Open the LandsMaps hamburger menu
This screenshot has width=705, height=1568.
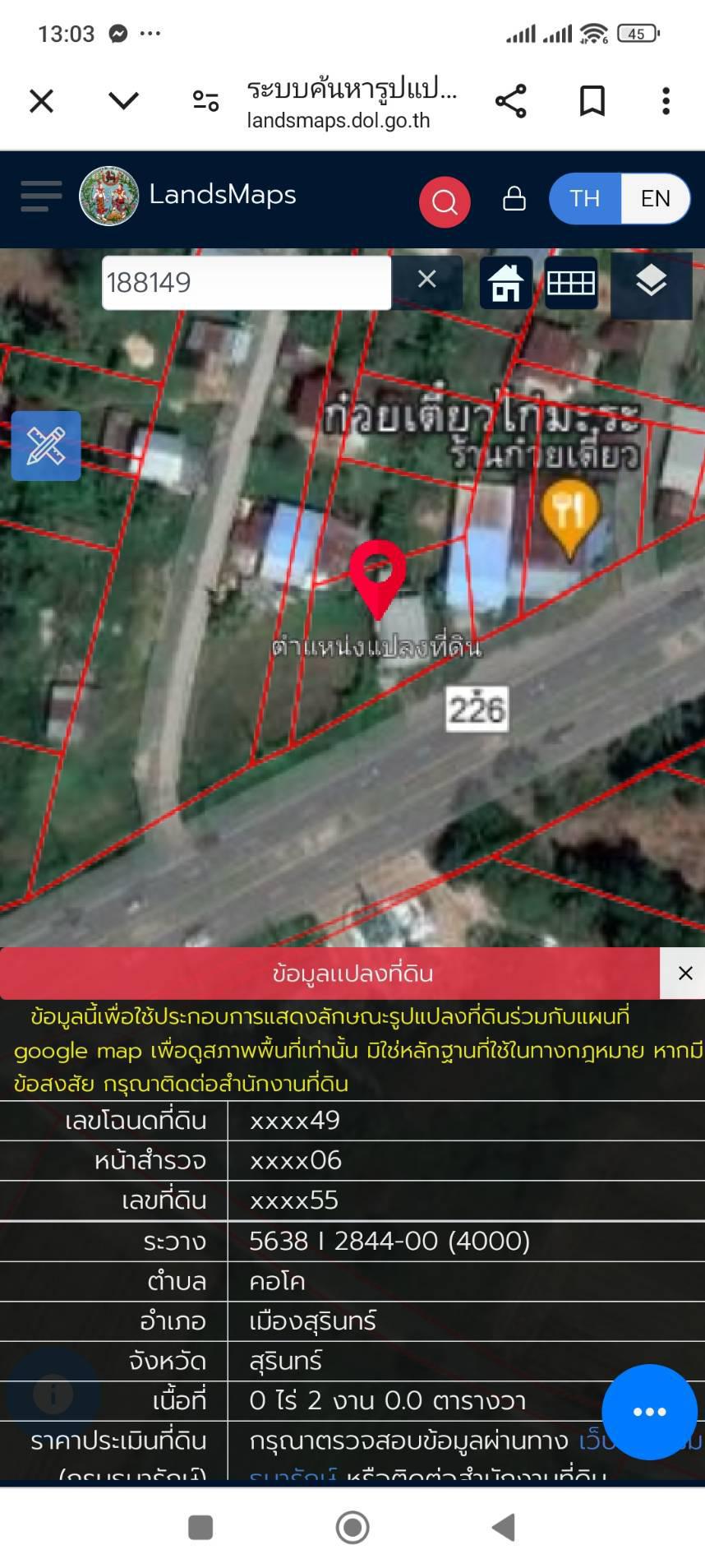point(41,197)
